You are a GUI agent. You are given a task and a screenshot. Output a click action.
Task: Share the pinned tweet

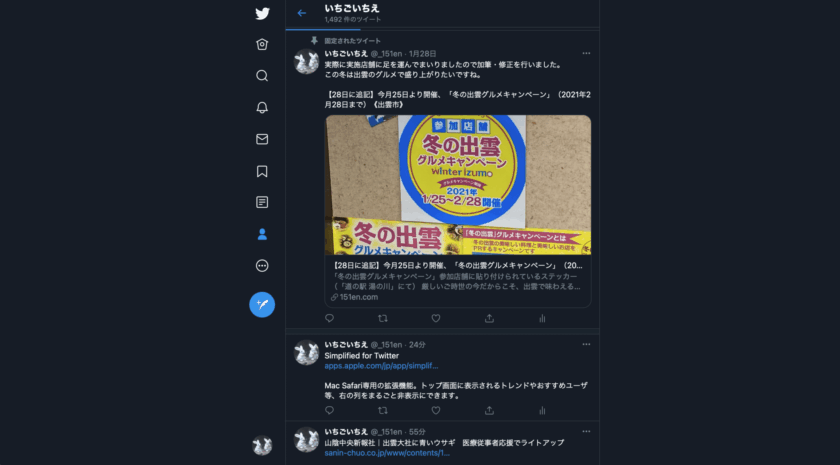tap(489, 318)
